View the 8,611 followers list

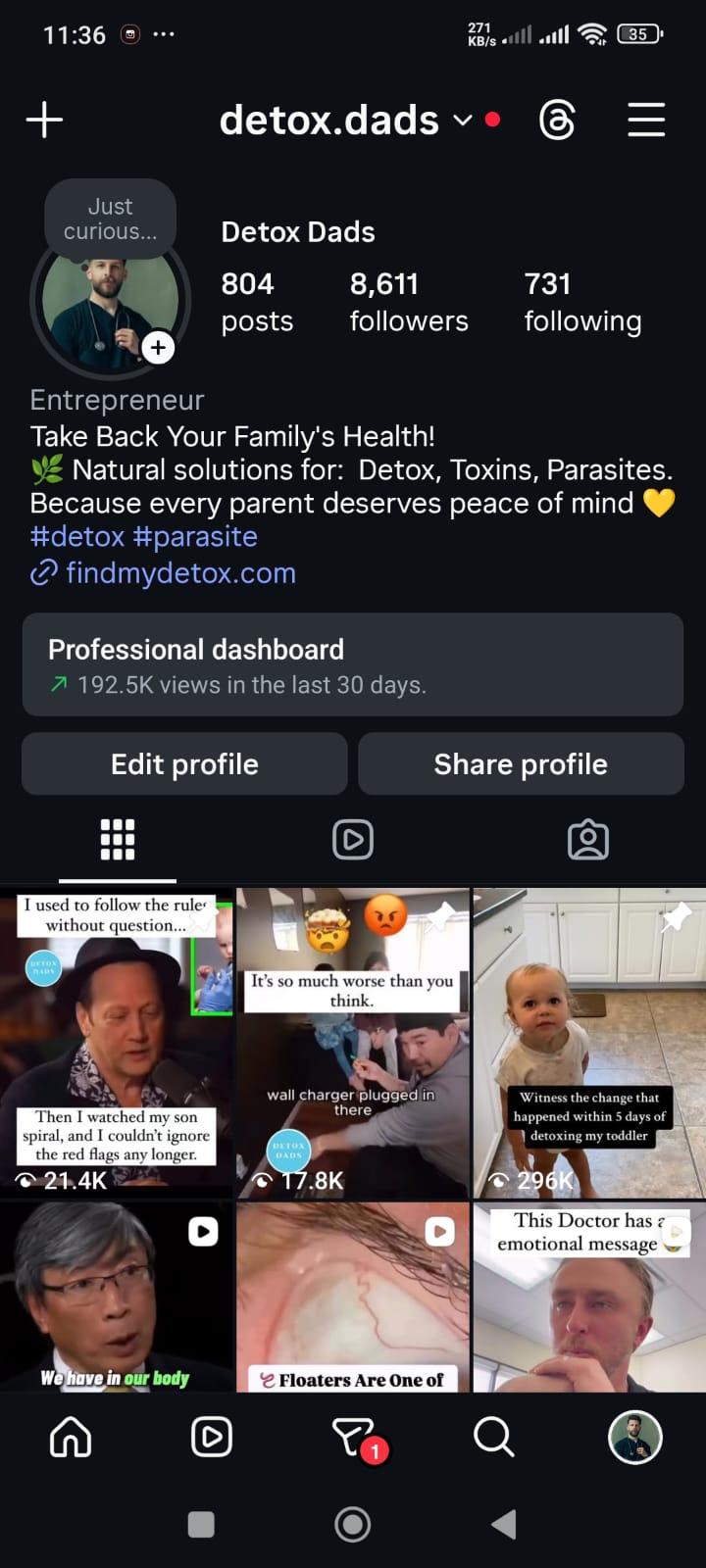[x=408, y=302]
